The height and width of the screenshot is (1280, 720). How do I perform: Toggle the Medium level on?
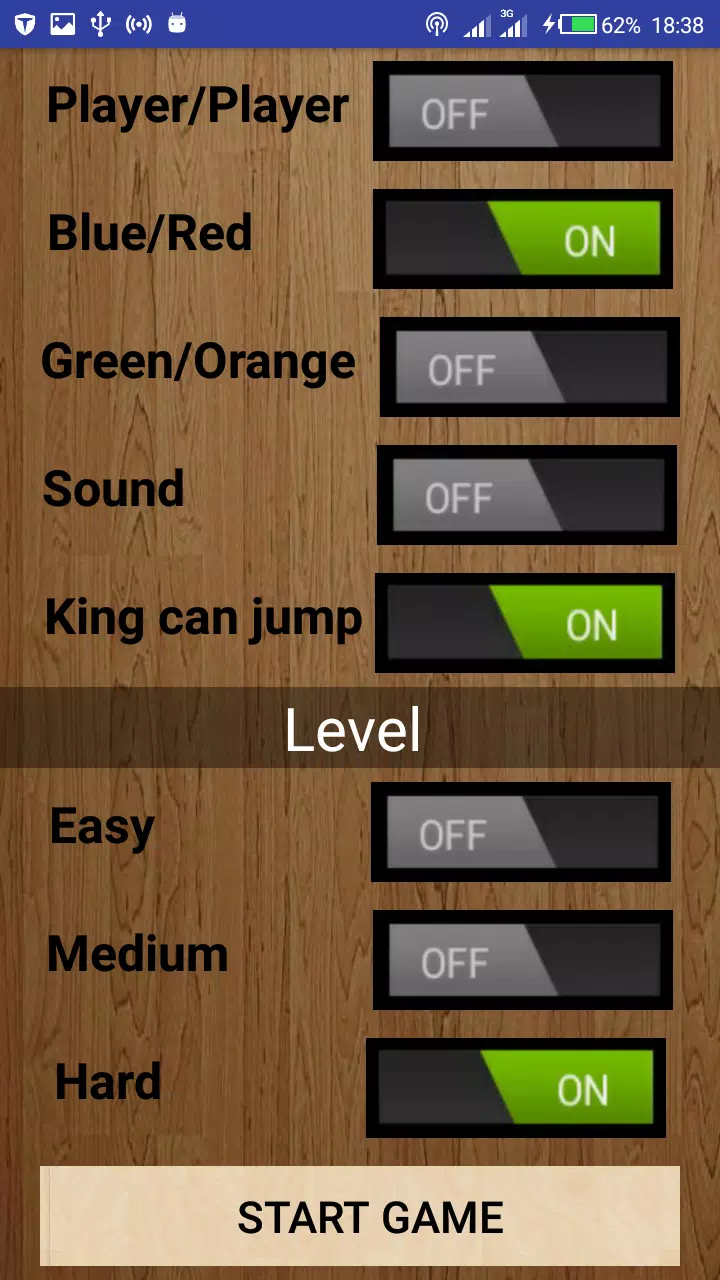(522, 960)
